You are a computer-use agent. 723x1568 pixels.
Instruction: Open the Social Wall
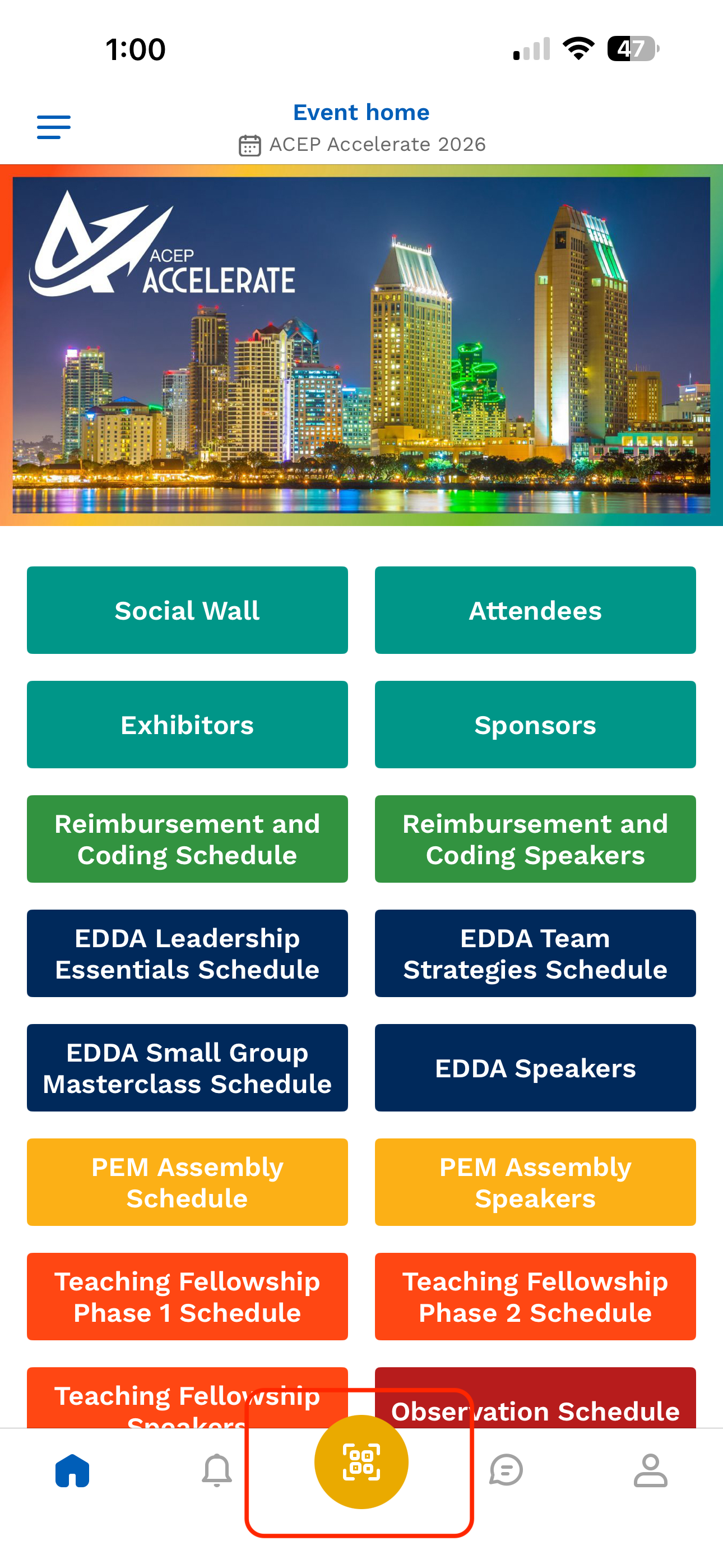(x=187, y=610)
